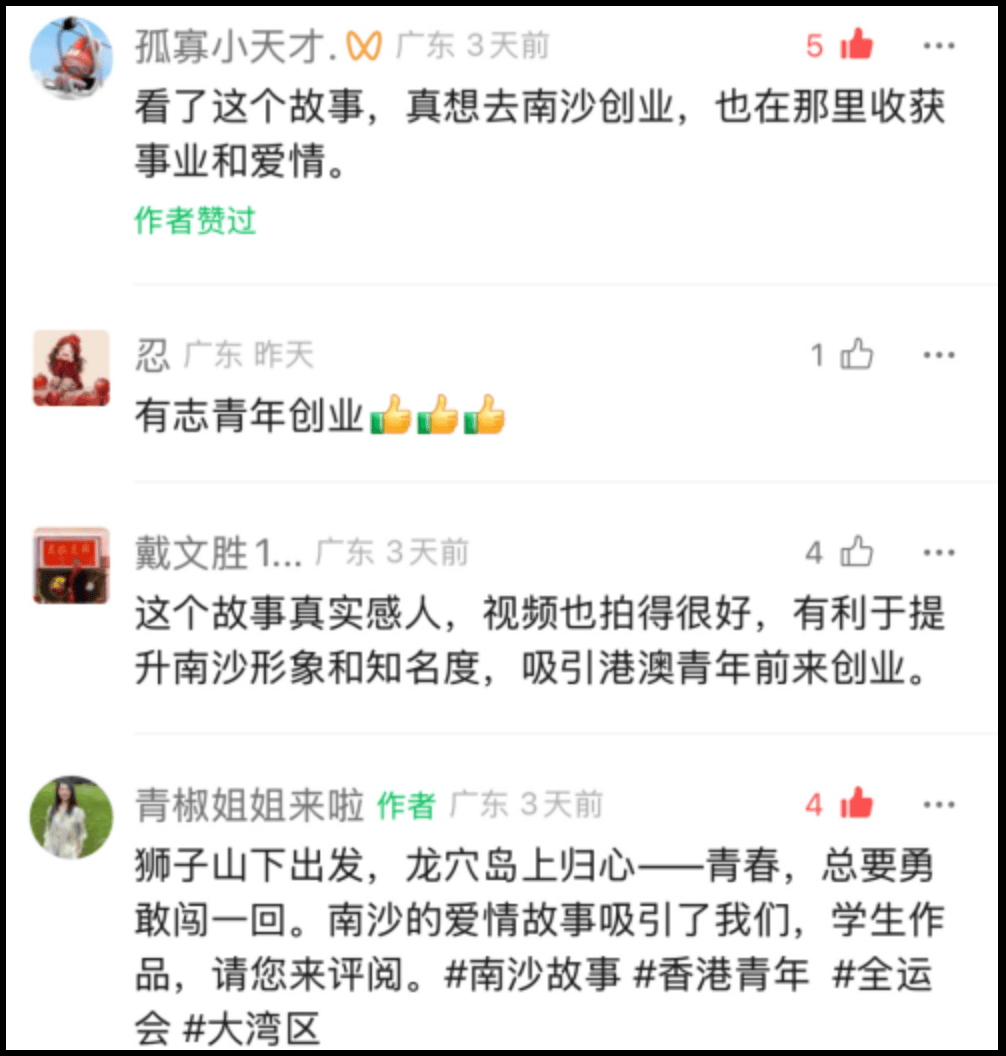This screenshot has width=1006, height=1056.
Task: Open the #南沙故事 hashtag
Action: 533,974
